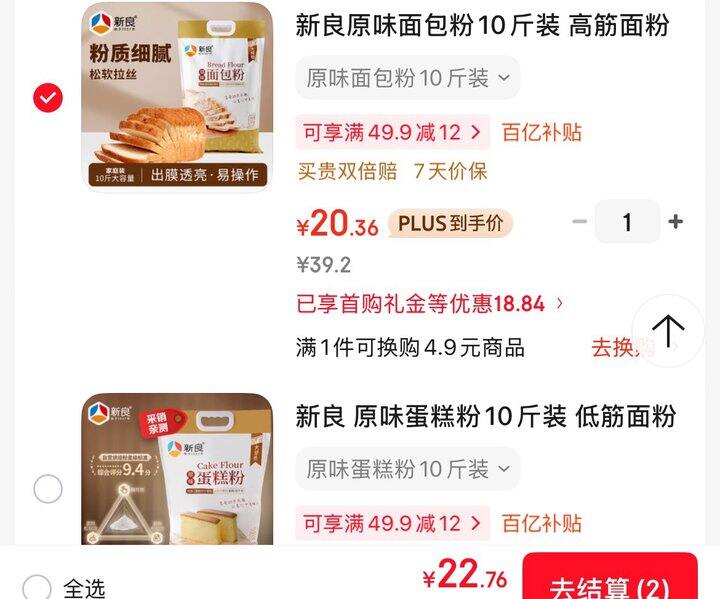Toggle the 全选 select-all checkbox

pyautogui.click(x=37, y=587)
